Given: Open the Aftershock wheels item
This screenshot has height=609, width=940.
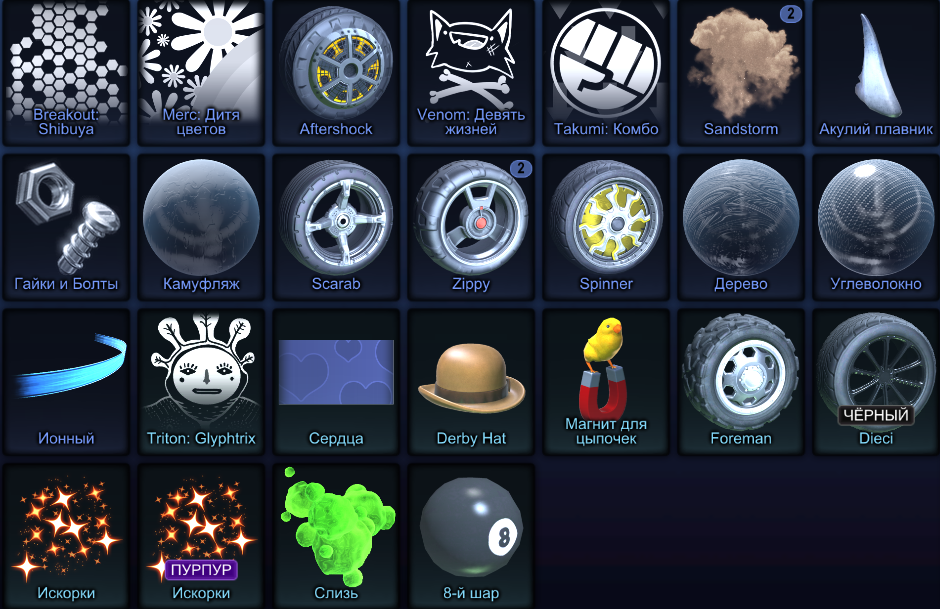Looking at the screenshot, I should [x=336, y=70].
